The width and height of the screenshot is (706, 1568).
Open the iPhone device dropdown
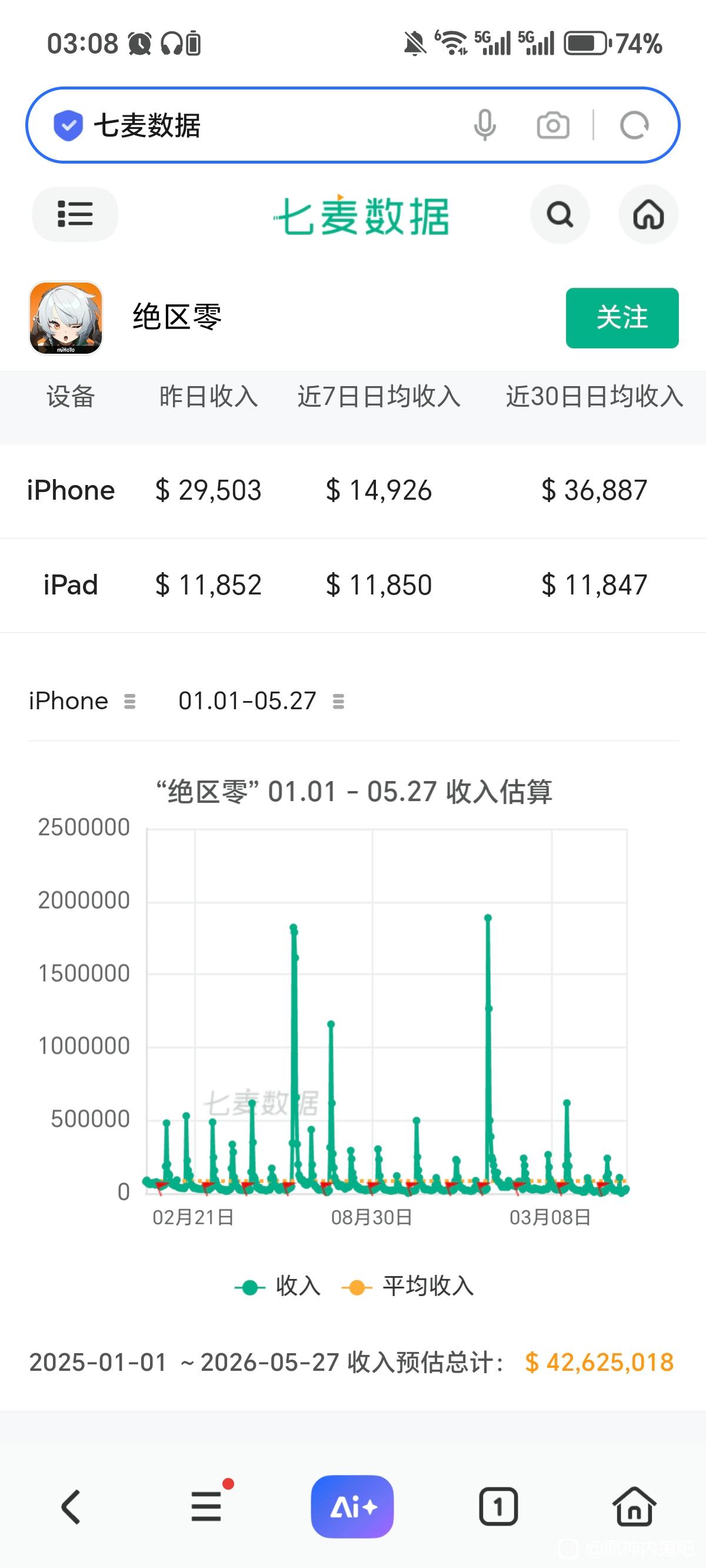click(82, 701)
